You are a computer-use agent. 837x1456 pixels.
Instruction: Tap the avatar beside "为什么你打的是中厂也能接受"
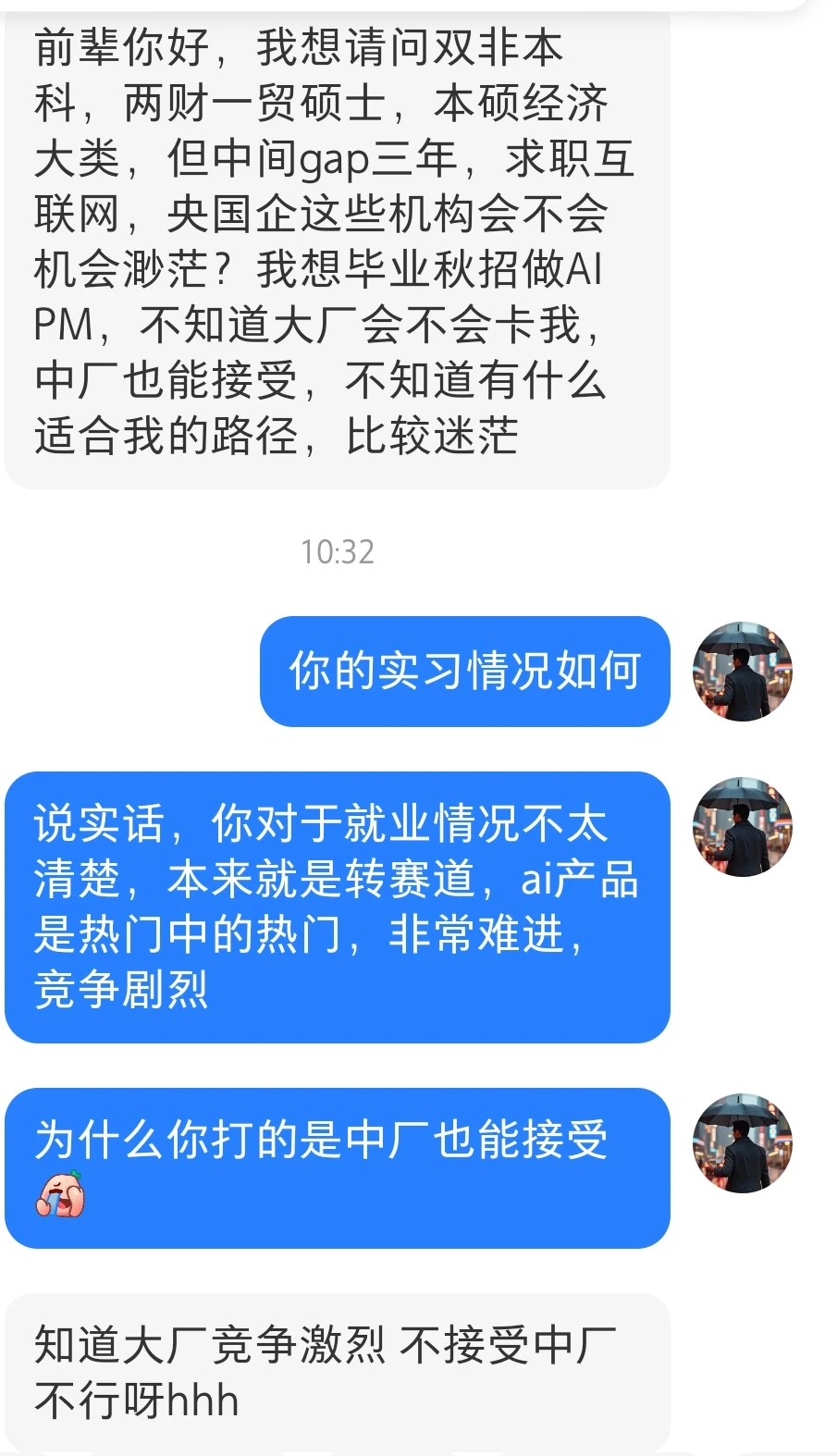(741, 1142)
